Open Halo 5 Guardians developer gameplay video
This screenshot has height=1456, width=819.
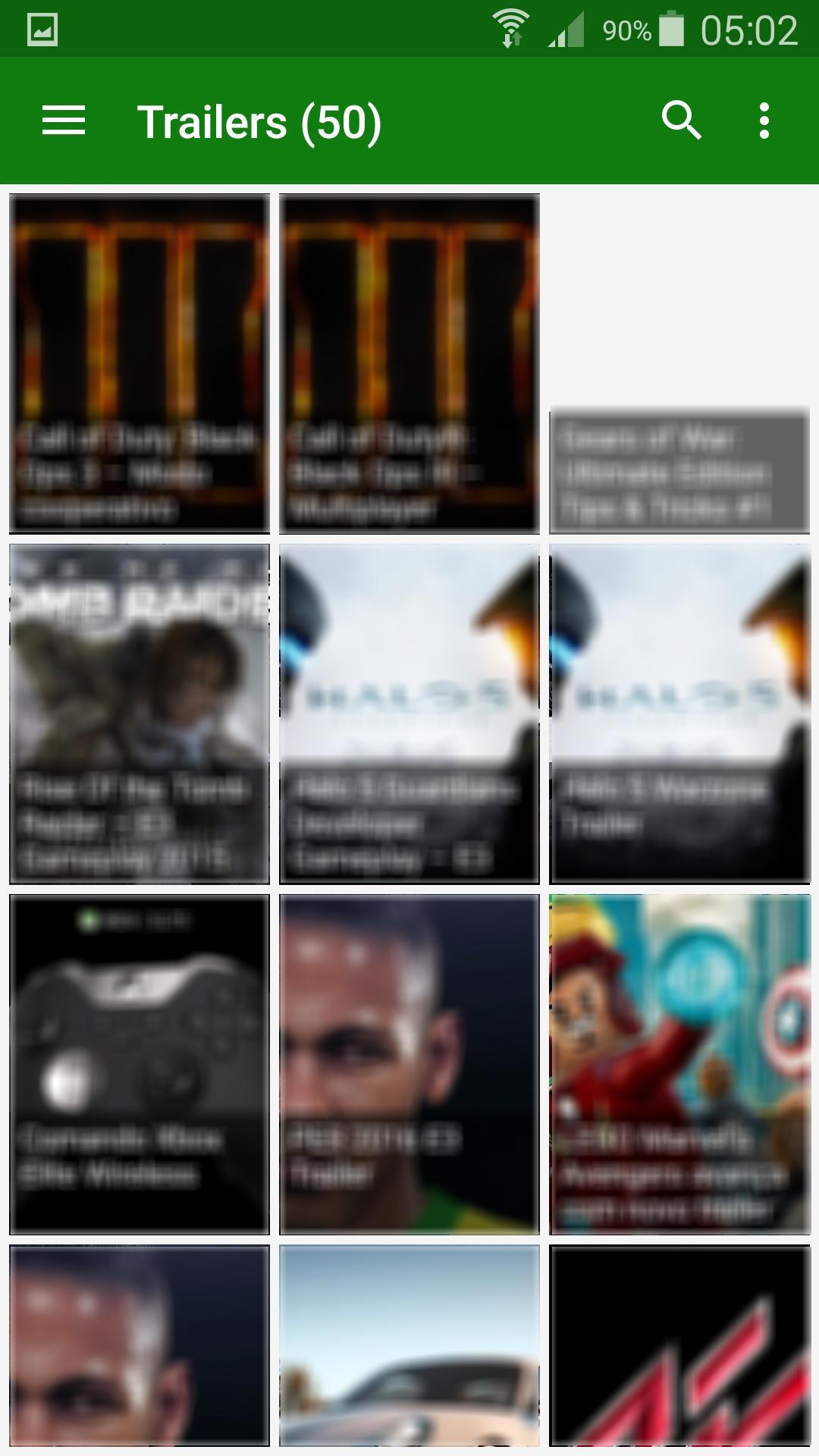coord(409,714)
